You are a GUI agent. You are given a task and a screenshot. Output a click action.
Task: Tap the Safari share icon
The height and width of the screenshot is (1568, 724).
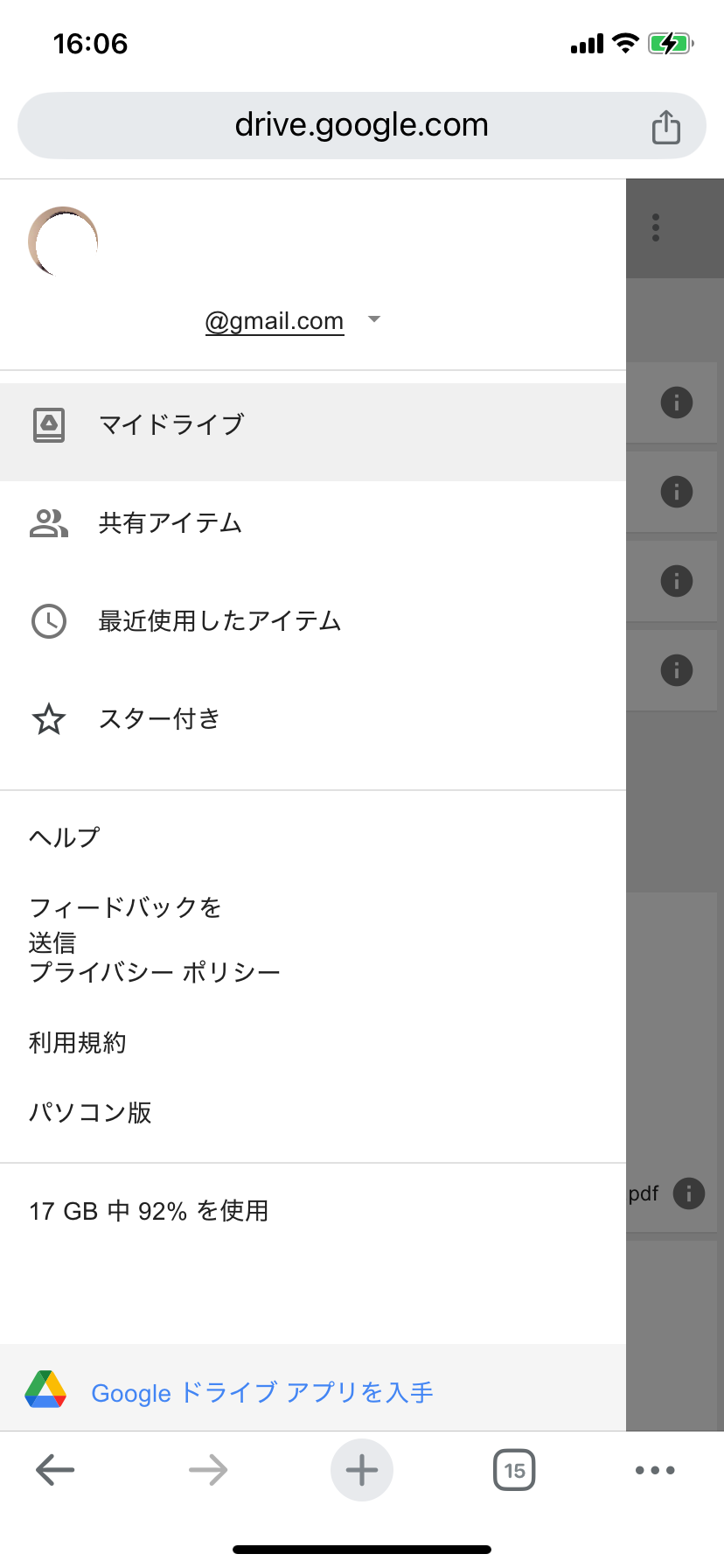pos(666,125)
